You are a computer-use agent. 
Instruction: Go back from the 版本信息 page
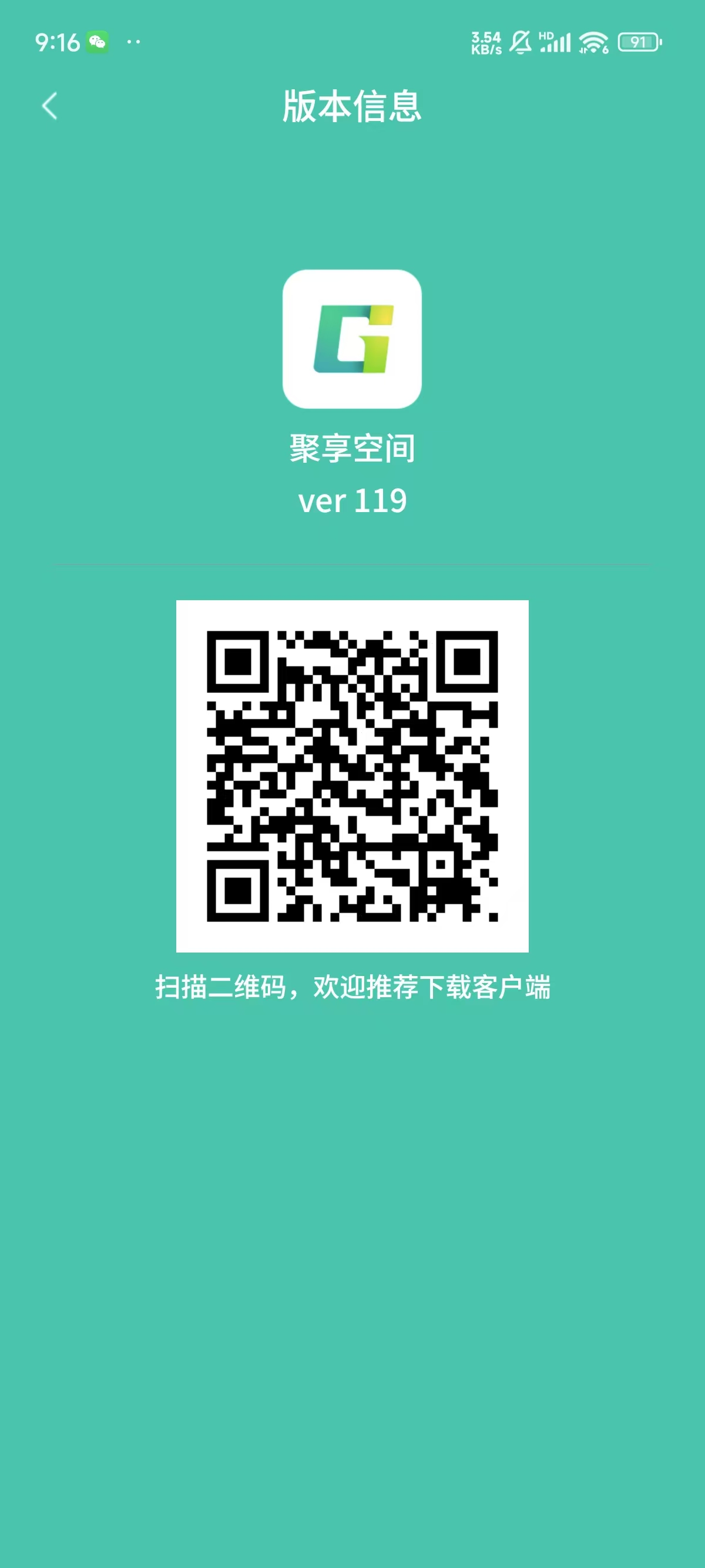coord(49,106)
